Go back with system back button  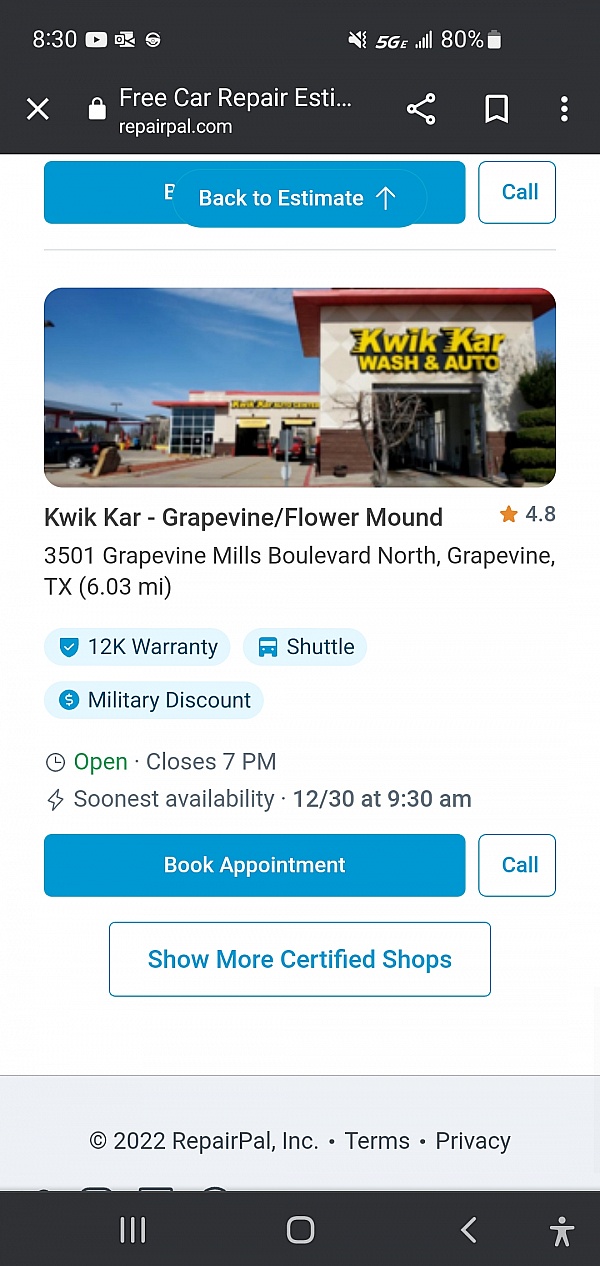[468, 1230]
